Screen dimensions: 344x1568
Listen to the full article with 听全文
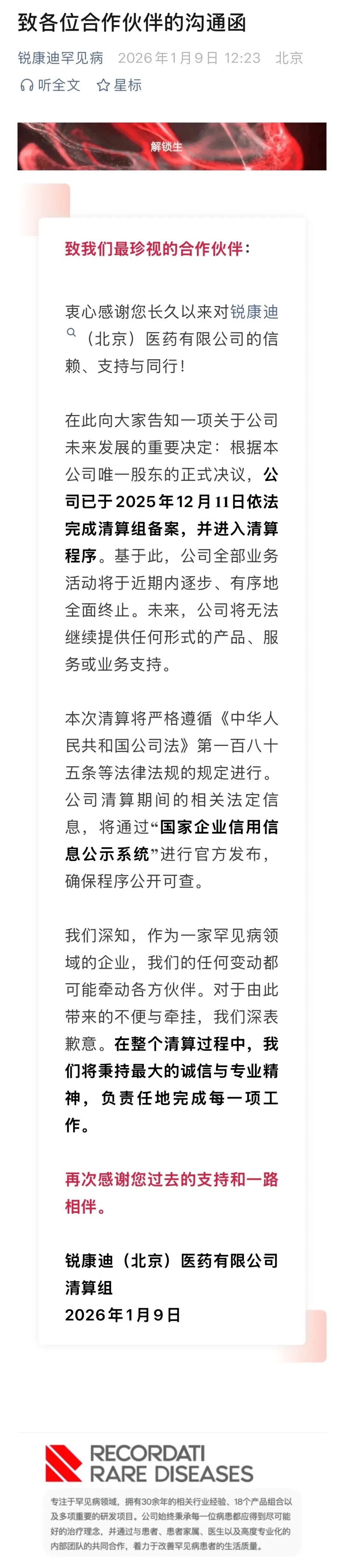tap(50, 85)
